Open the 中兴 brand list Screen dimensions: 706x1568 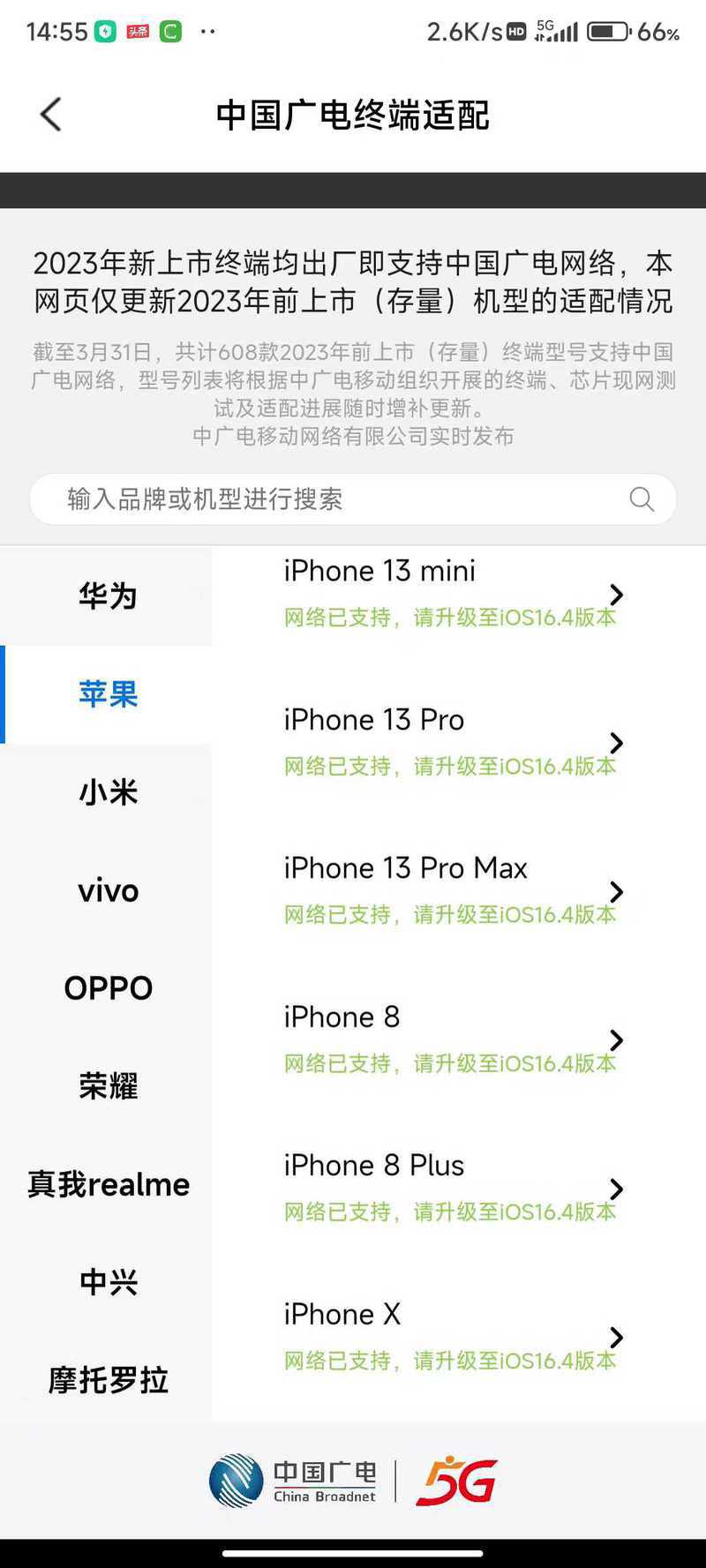click(107, 1282)
